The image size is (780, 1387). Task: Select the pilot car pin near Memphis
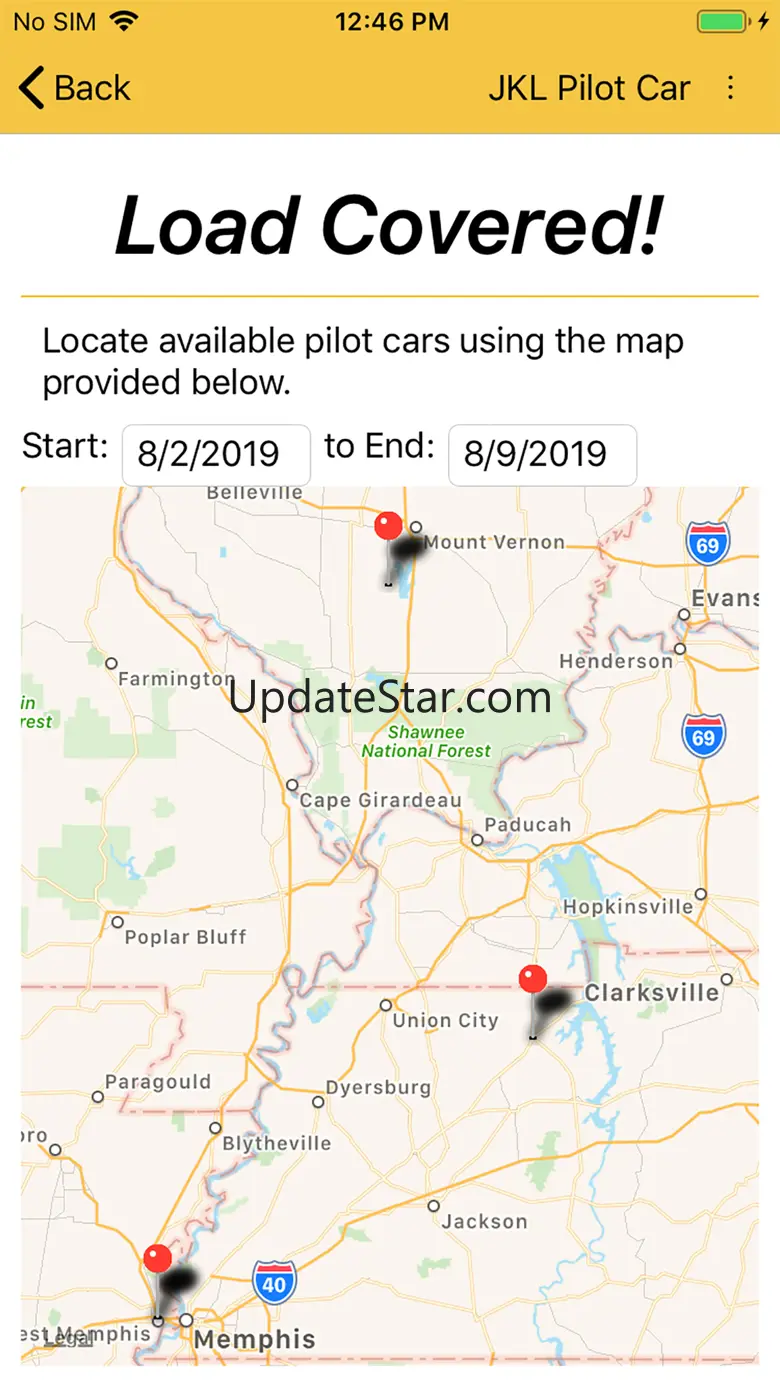click(x=158, y=1259)
